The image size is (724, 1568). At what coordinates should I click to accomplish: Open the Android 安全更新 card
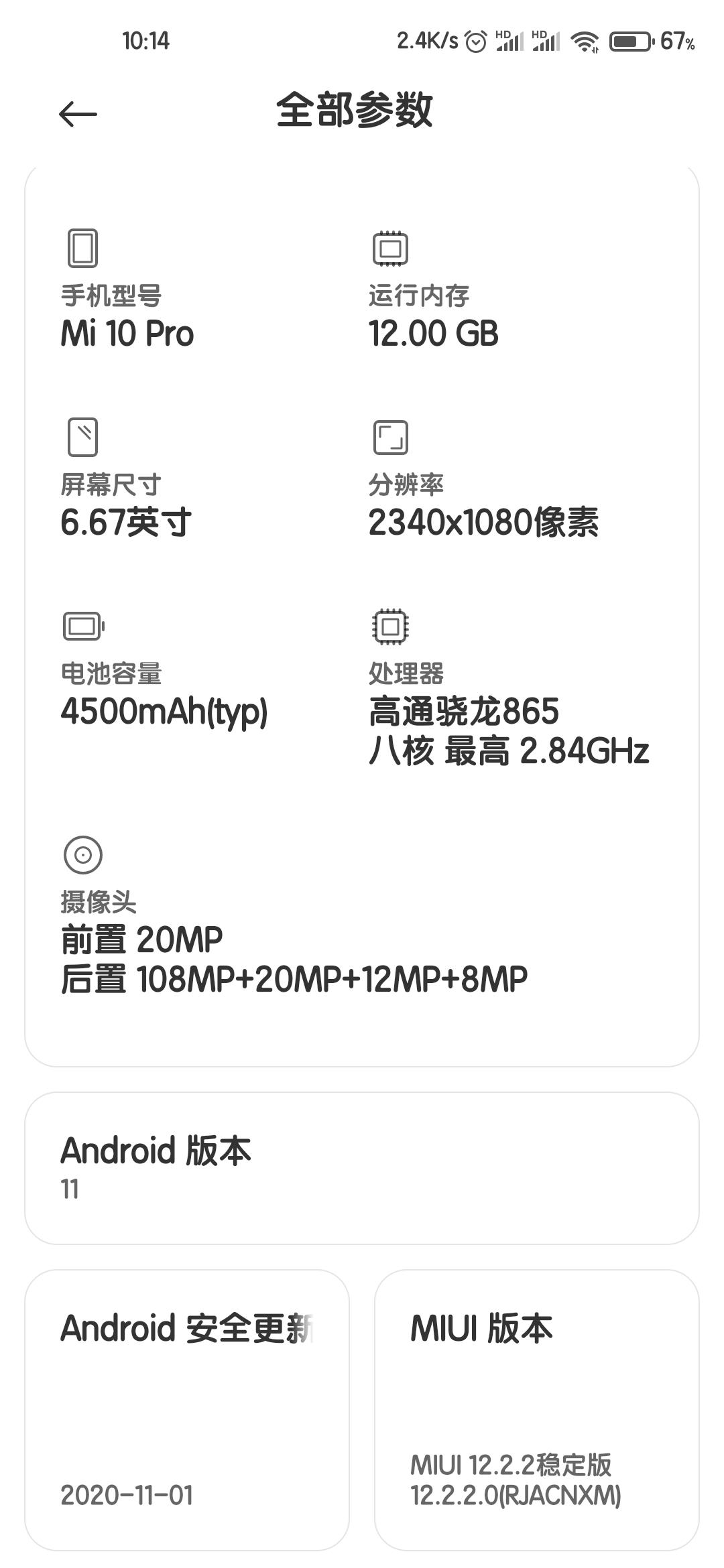pyautogui.click(x=187, y=1409)
